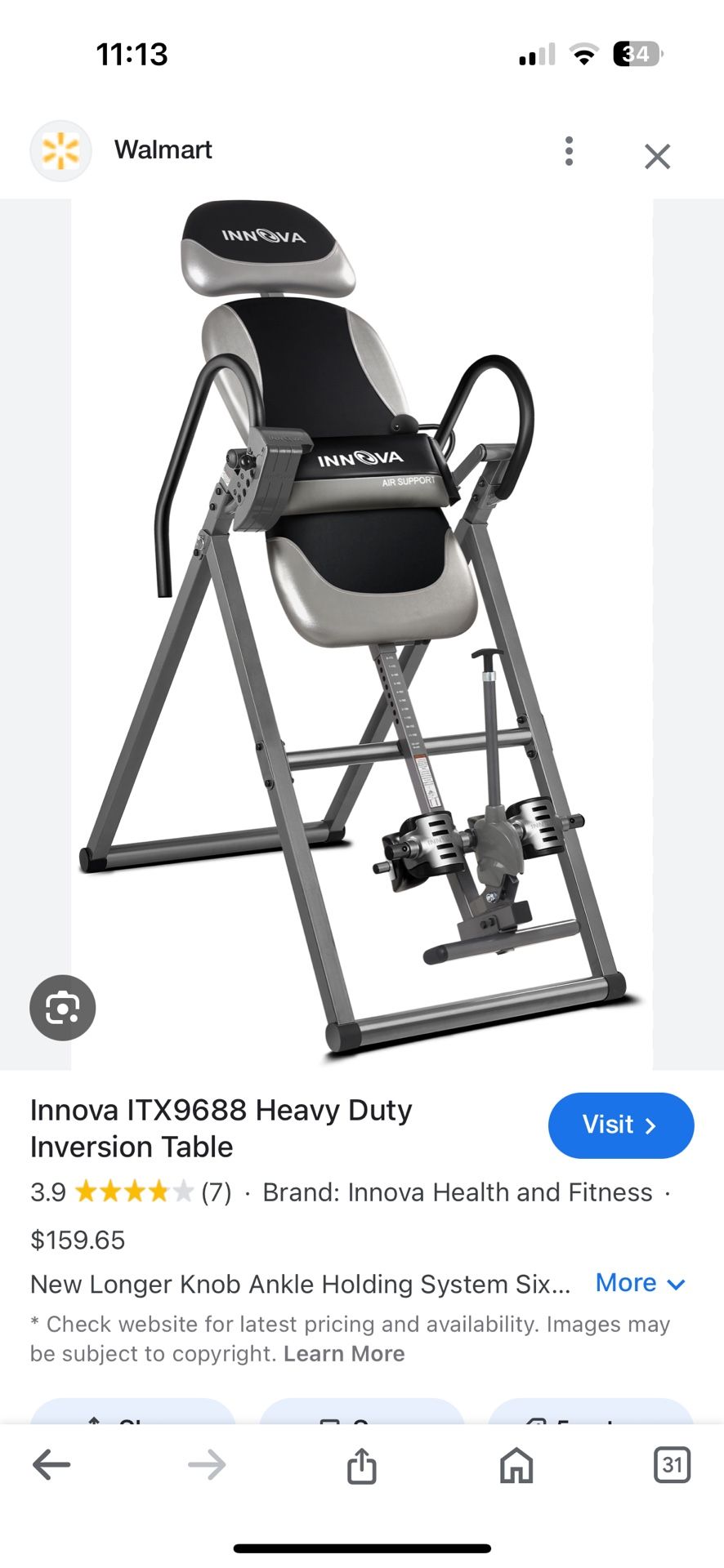Tap the Google Lens search-within-image camera icon
The width and height of the screenshot is (724, 1568).
(x=63, y=1008)
